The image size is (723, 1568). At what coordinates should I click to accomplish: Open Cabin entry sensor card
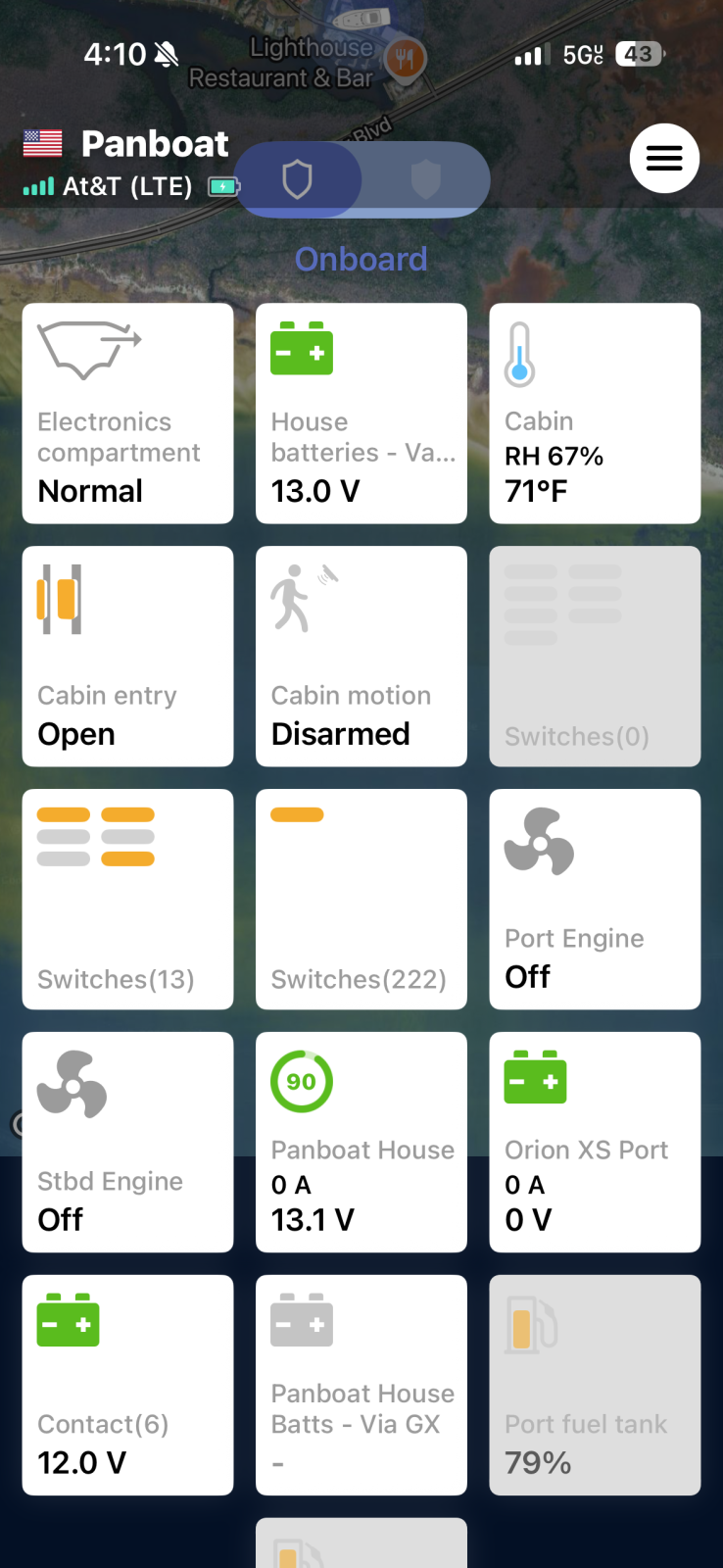pyautogui.click(x=127, y=656)
